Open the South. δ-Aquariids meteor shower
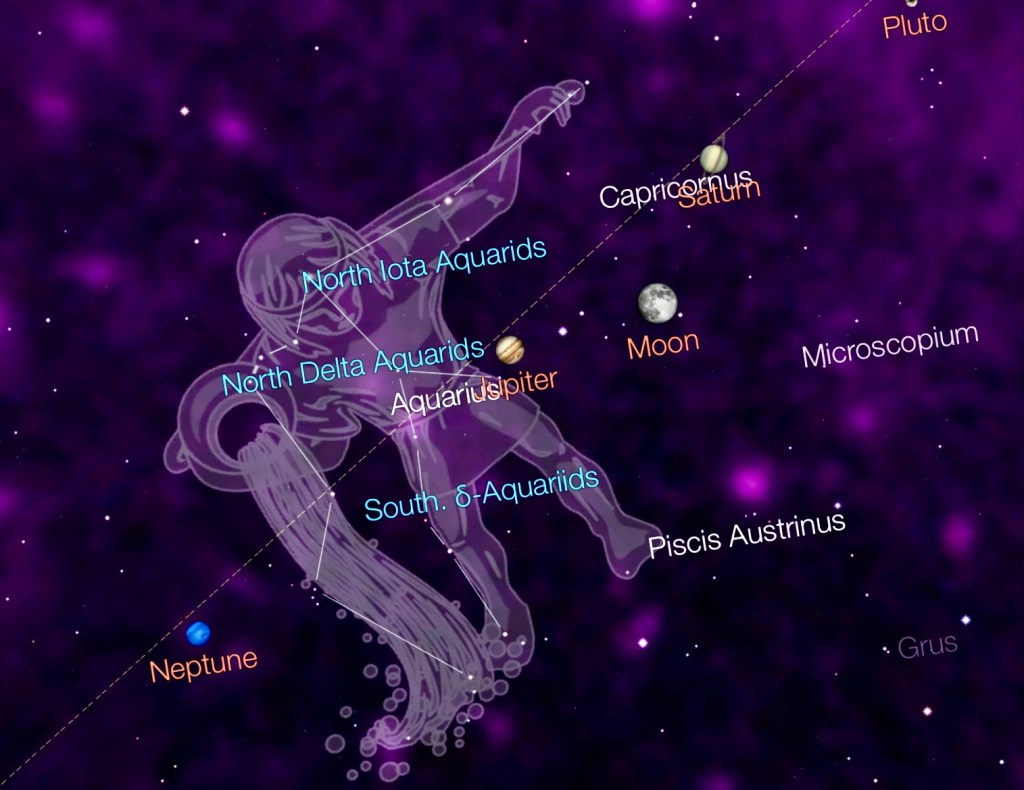Image resolution: width=1024 pixels, height=790 pixels. 480,493
